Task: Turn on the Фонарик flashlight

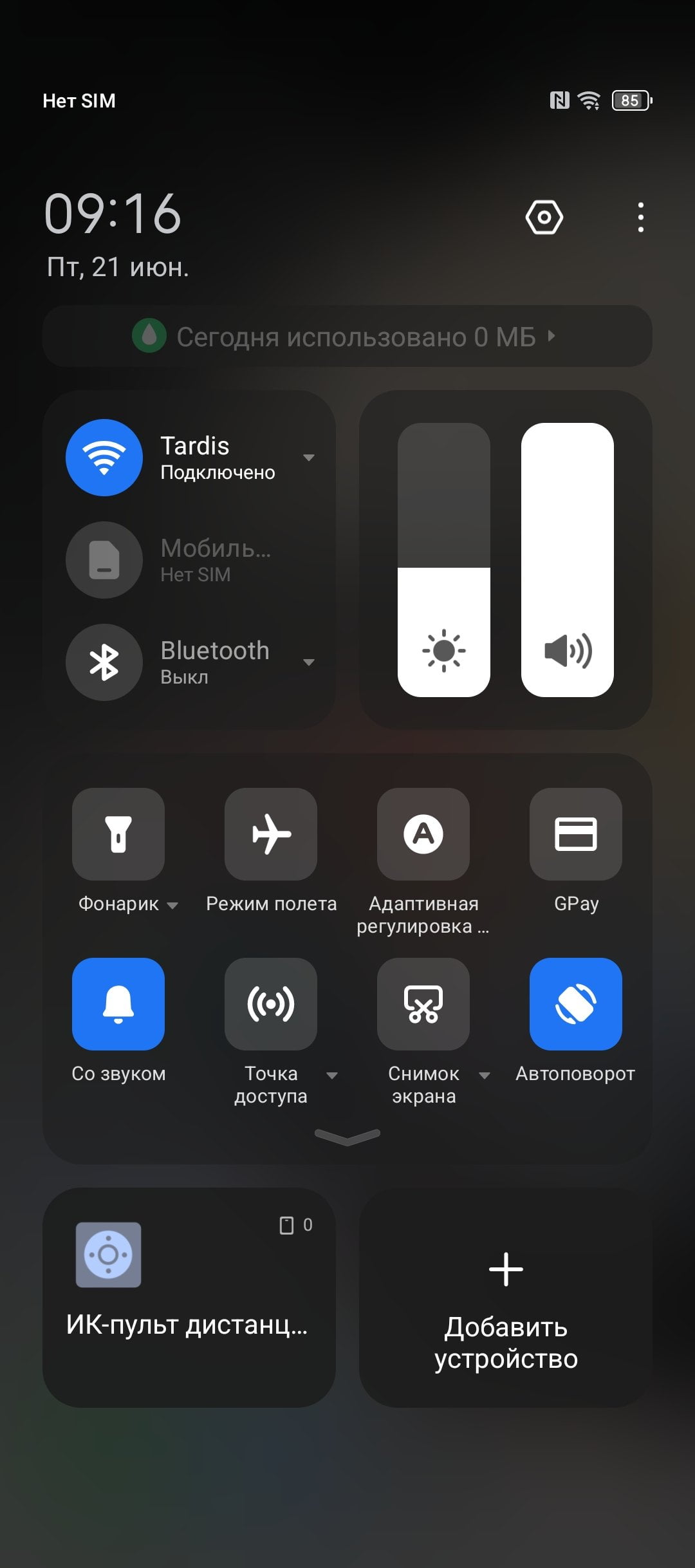Action: 118,834
